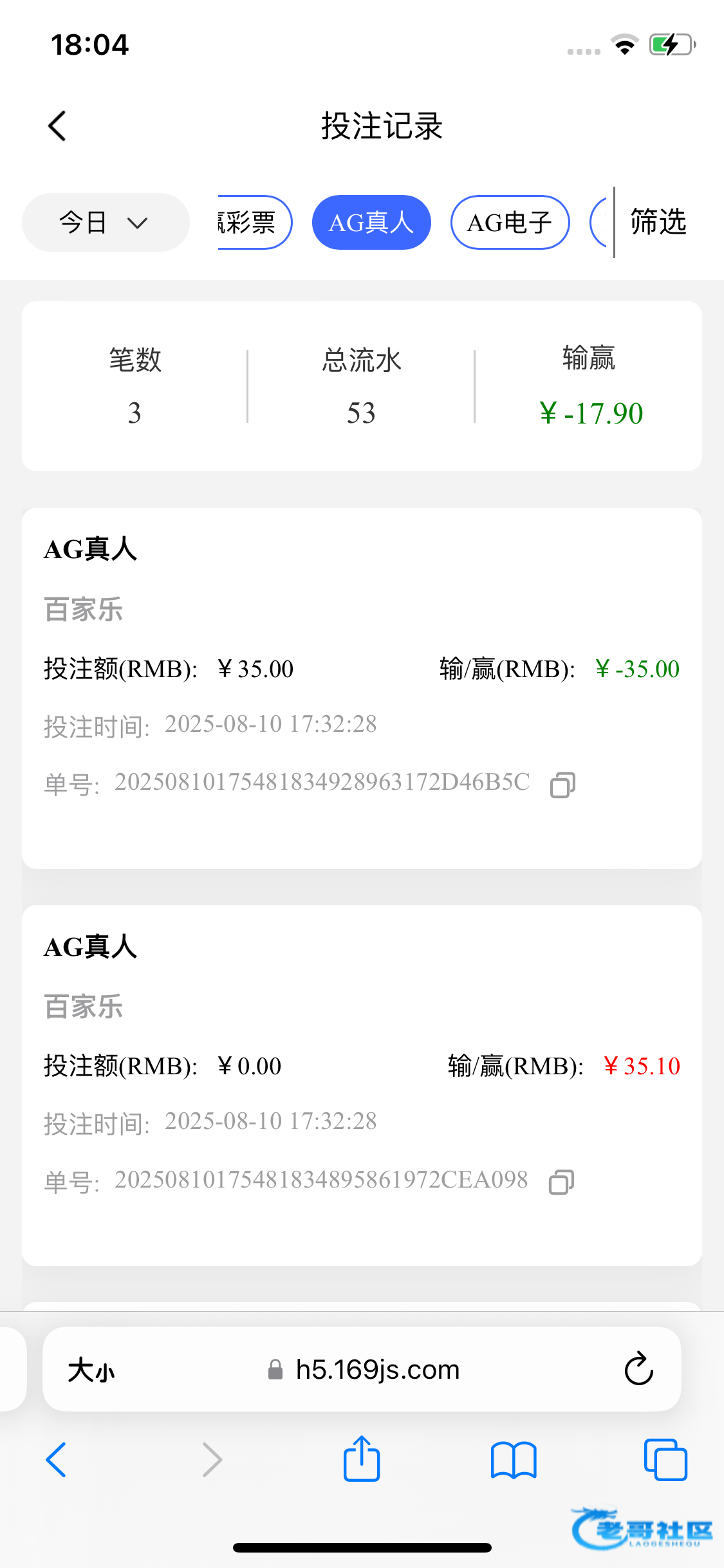The width and height of the screenshot is (724, 1568).
Task: Go to the previous browser page
Action: 57,1460
